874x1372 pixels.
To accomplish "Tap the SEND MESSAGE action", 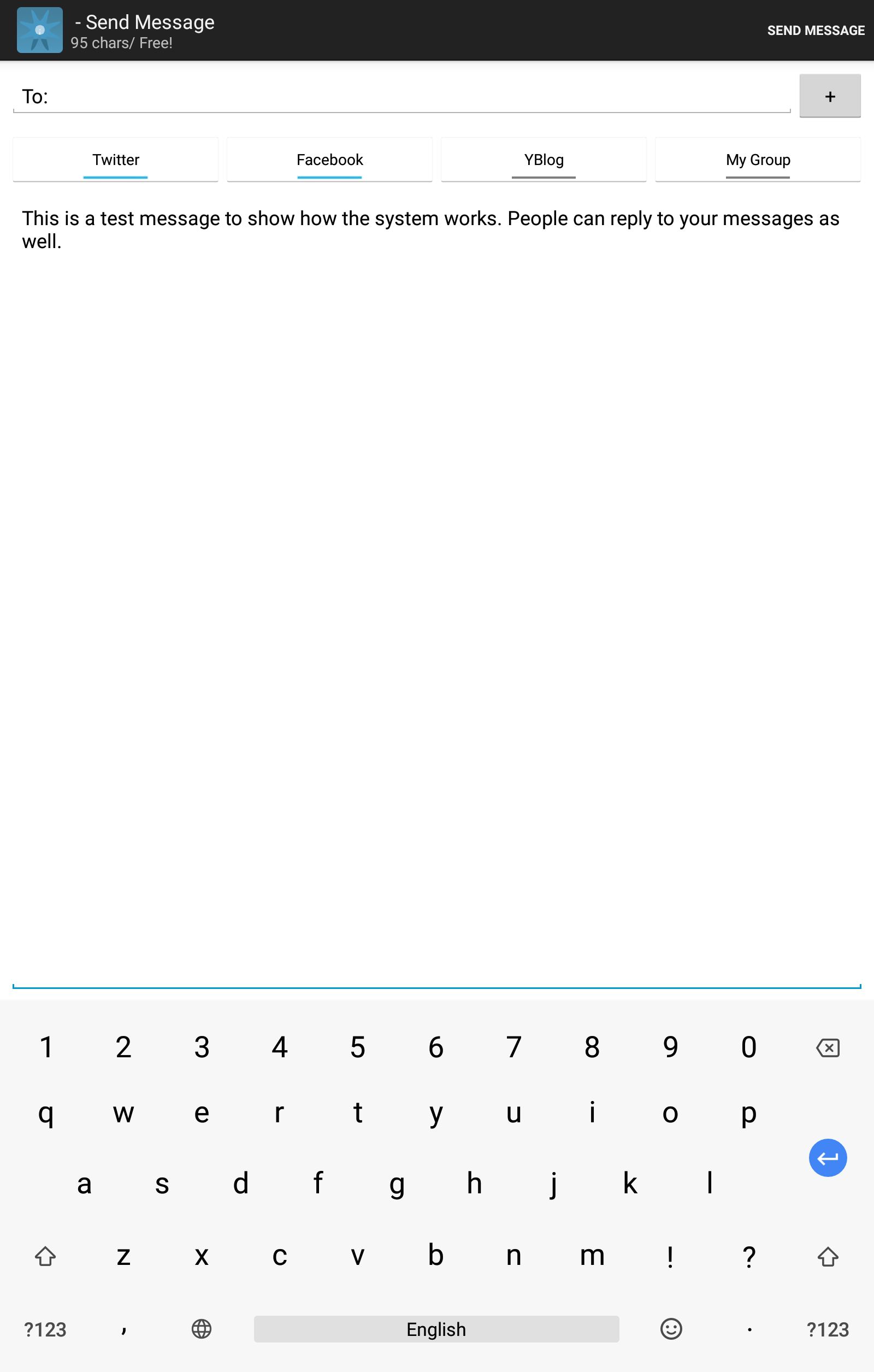I will point(816,30).
